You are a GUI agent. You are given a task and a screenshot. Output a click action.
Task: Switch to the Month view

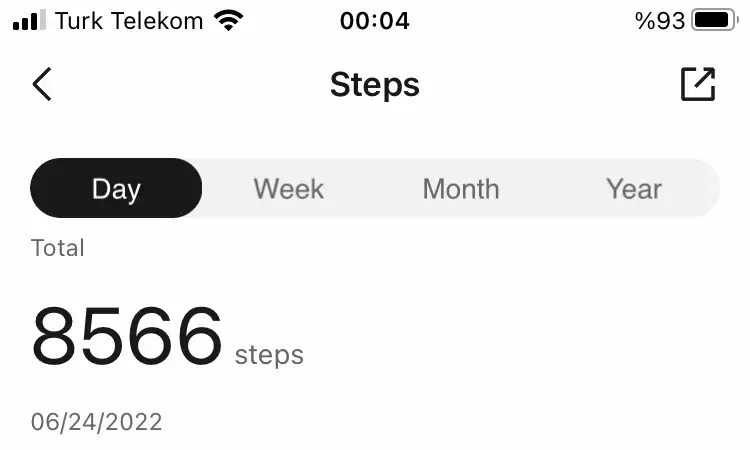click(460, 188)
